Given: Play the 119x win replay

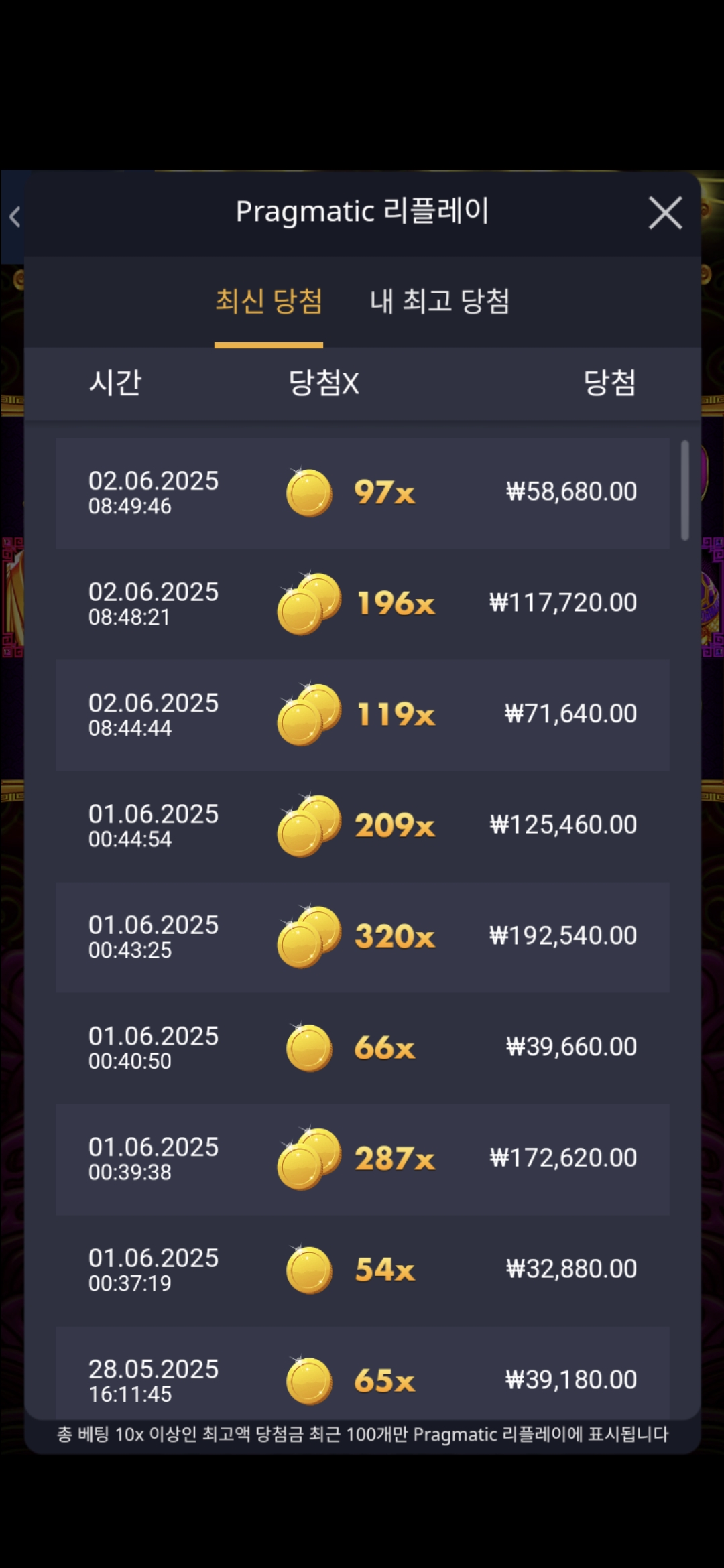Looking at the screenshot, I should [x=362, y=715].
